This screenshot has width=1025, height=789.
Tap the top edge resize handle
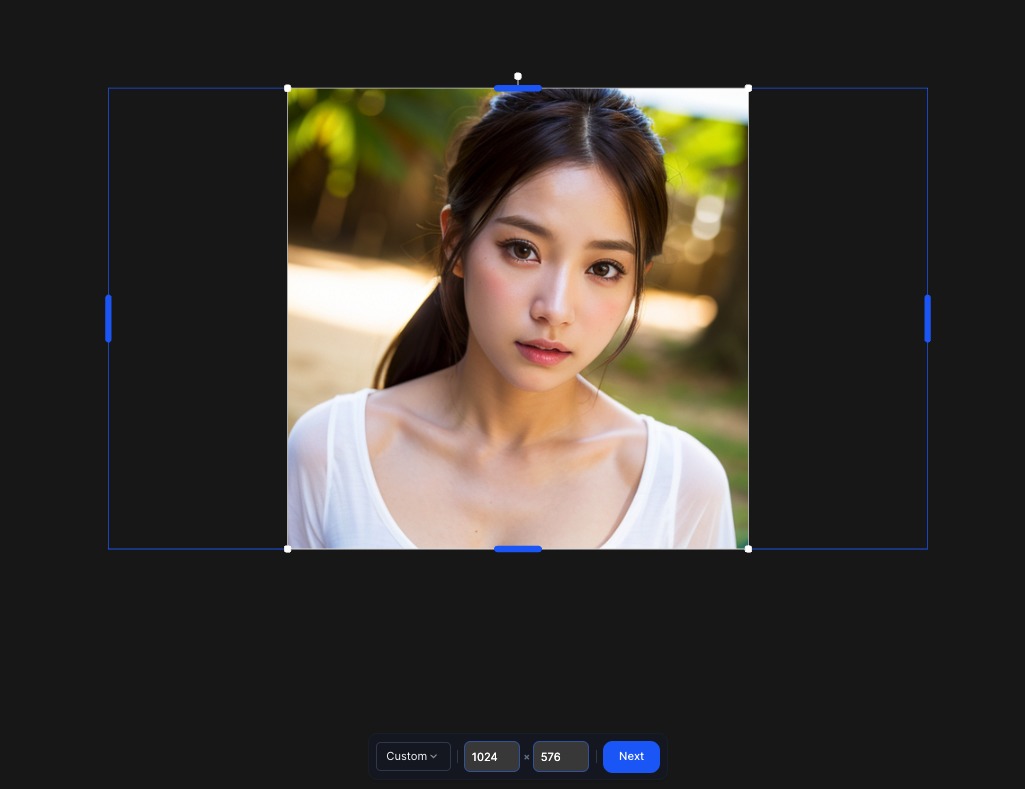pyautogui.click(x=518, y=88)
